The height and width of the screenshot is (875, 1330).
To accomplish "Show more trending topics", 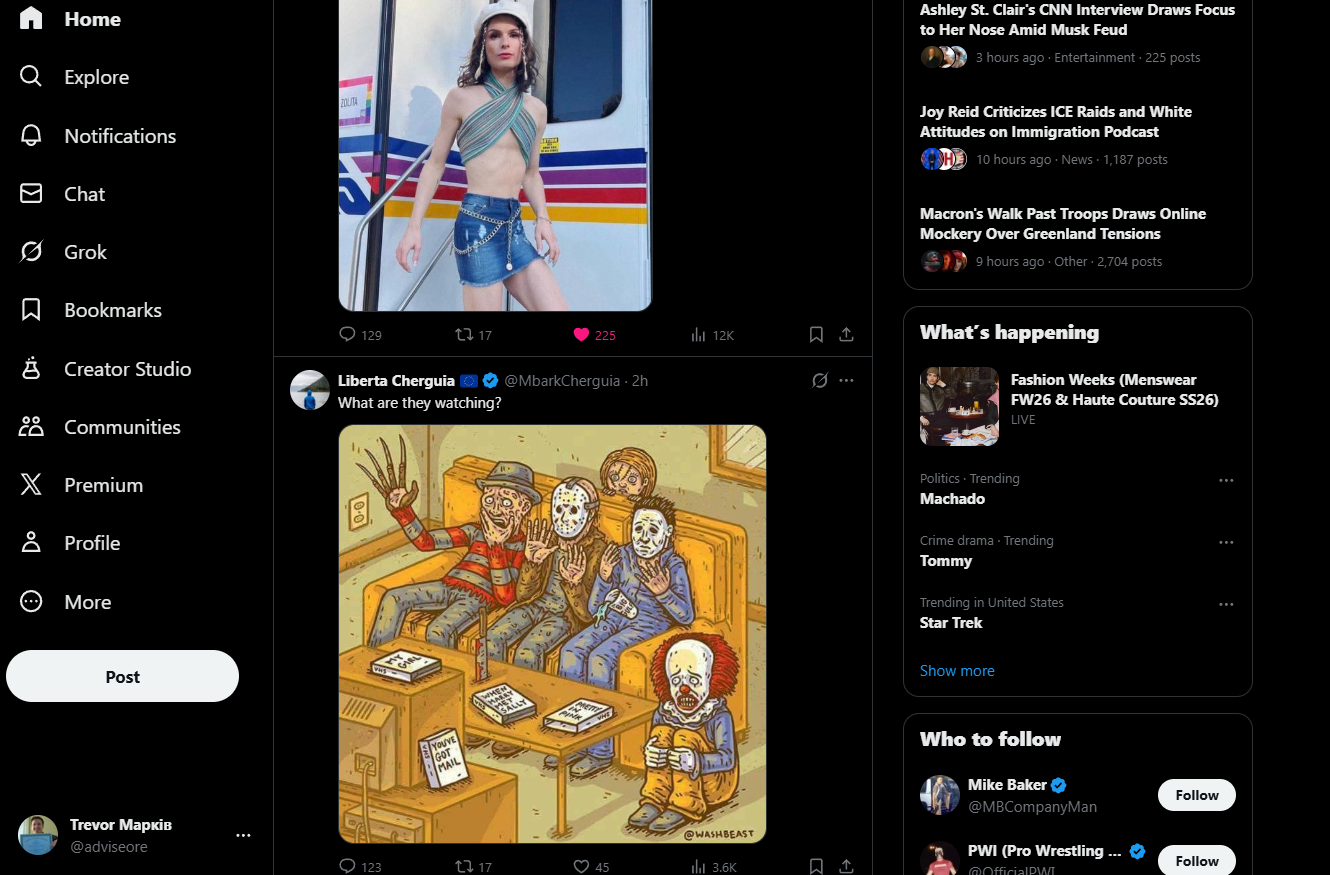I will point(957,670).
